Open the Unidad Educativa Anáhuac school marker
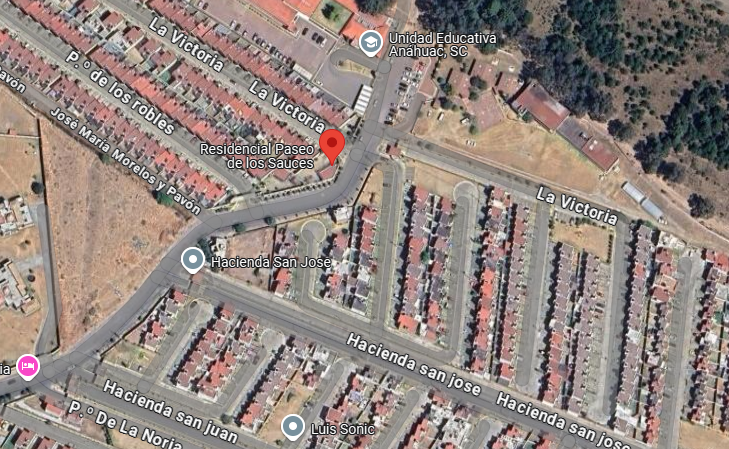 pyautogui.click(x=371, y=43)
